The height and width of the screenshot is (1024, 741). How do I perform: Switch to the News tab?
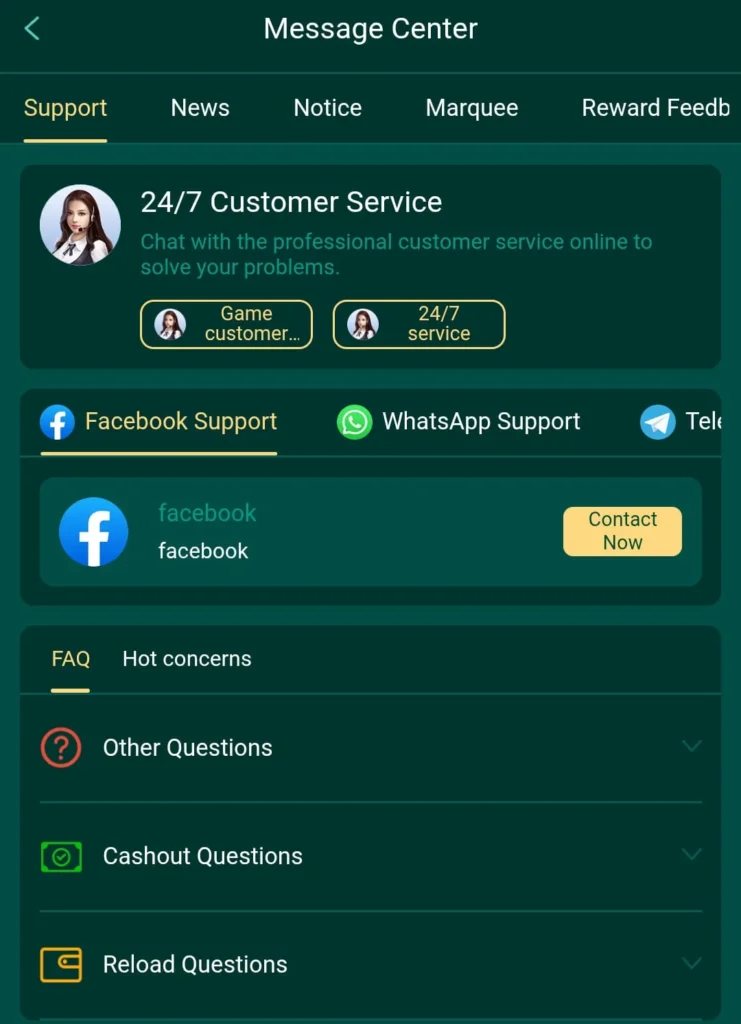coord(200,108)
